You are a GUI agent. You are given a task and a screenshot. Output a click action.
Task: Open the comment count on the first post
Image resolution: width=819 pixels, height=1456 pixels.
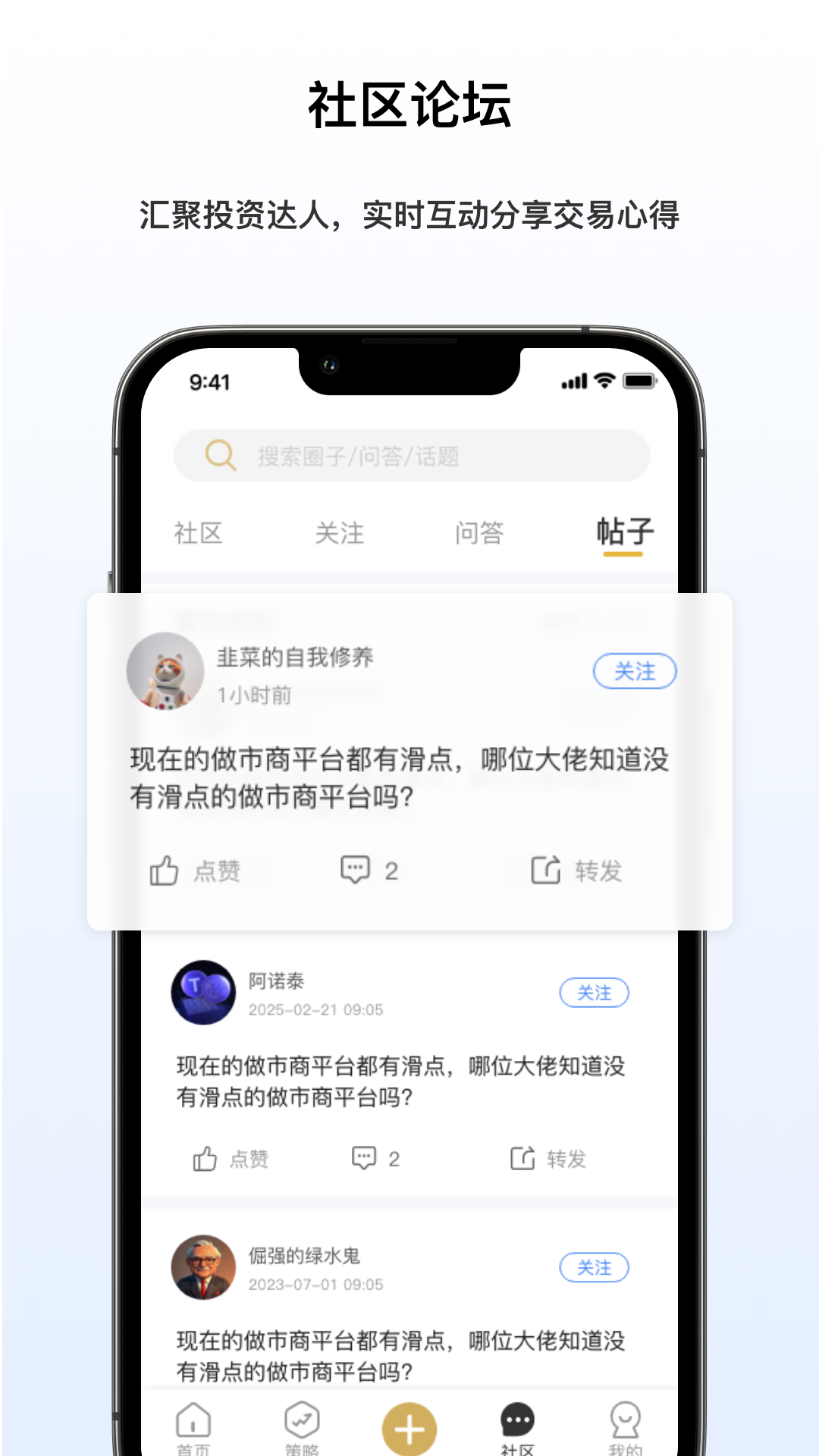pos(368,870)
